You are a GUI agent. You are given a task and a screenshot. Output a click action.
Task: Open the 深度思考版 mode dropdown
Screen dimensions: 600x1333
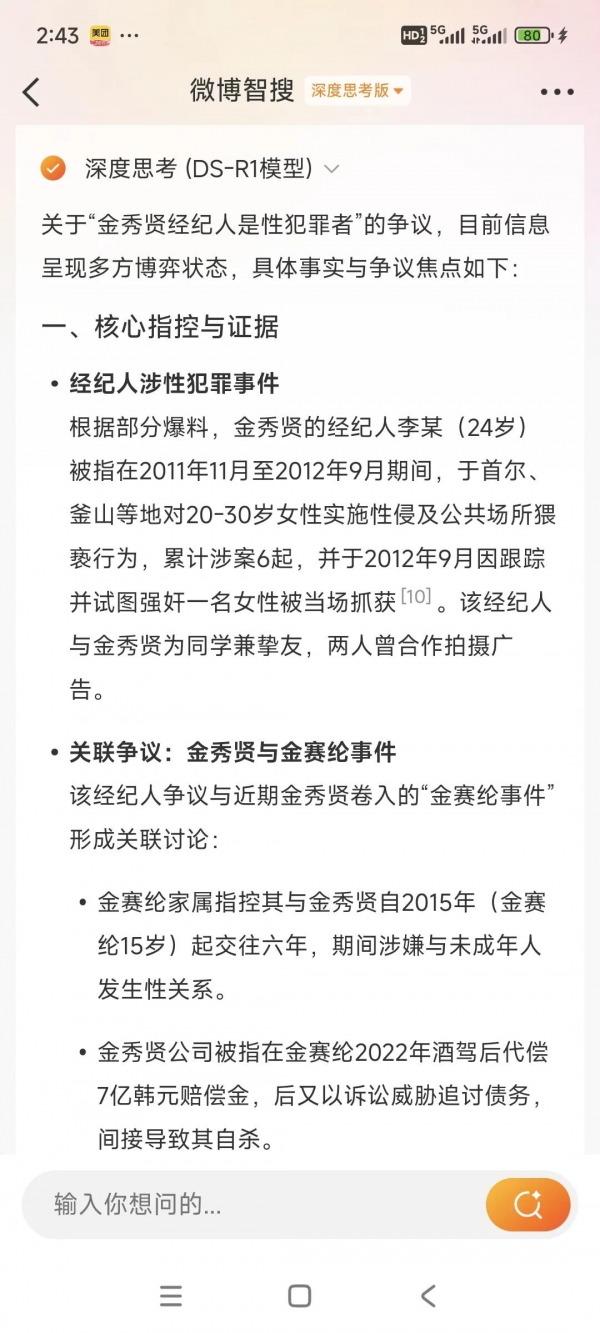357,91
